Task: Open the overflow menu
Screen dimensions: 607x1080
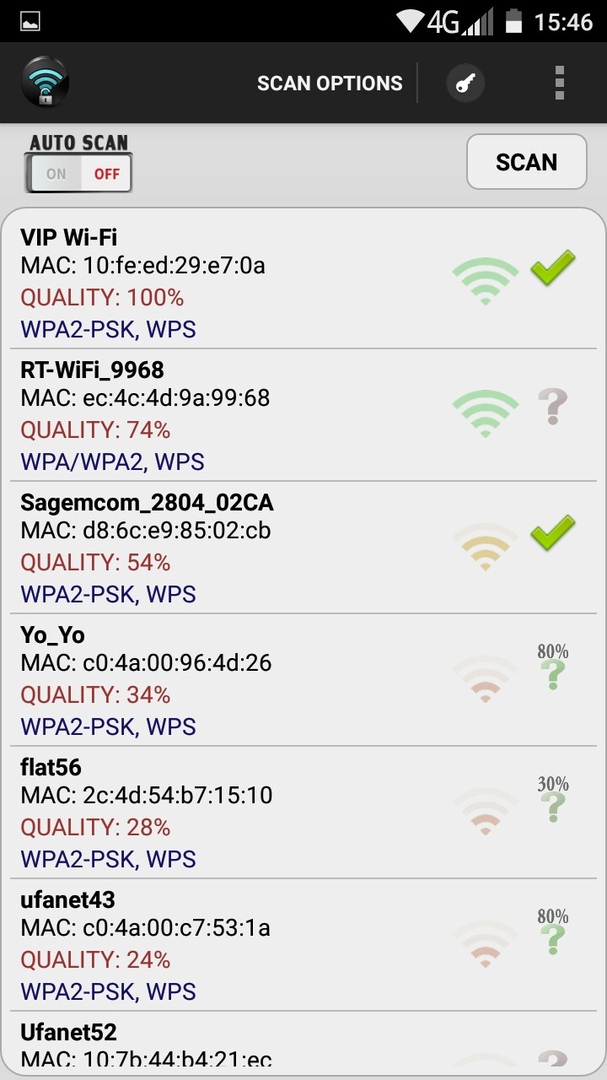Action: (x=559, y=83)
